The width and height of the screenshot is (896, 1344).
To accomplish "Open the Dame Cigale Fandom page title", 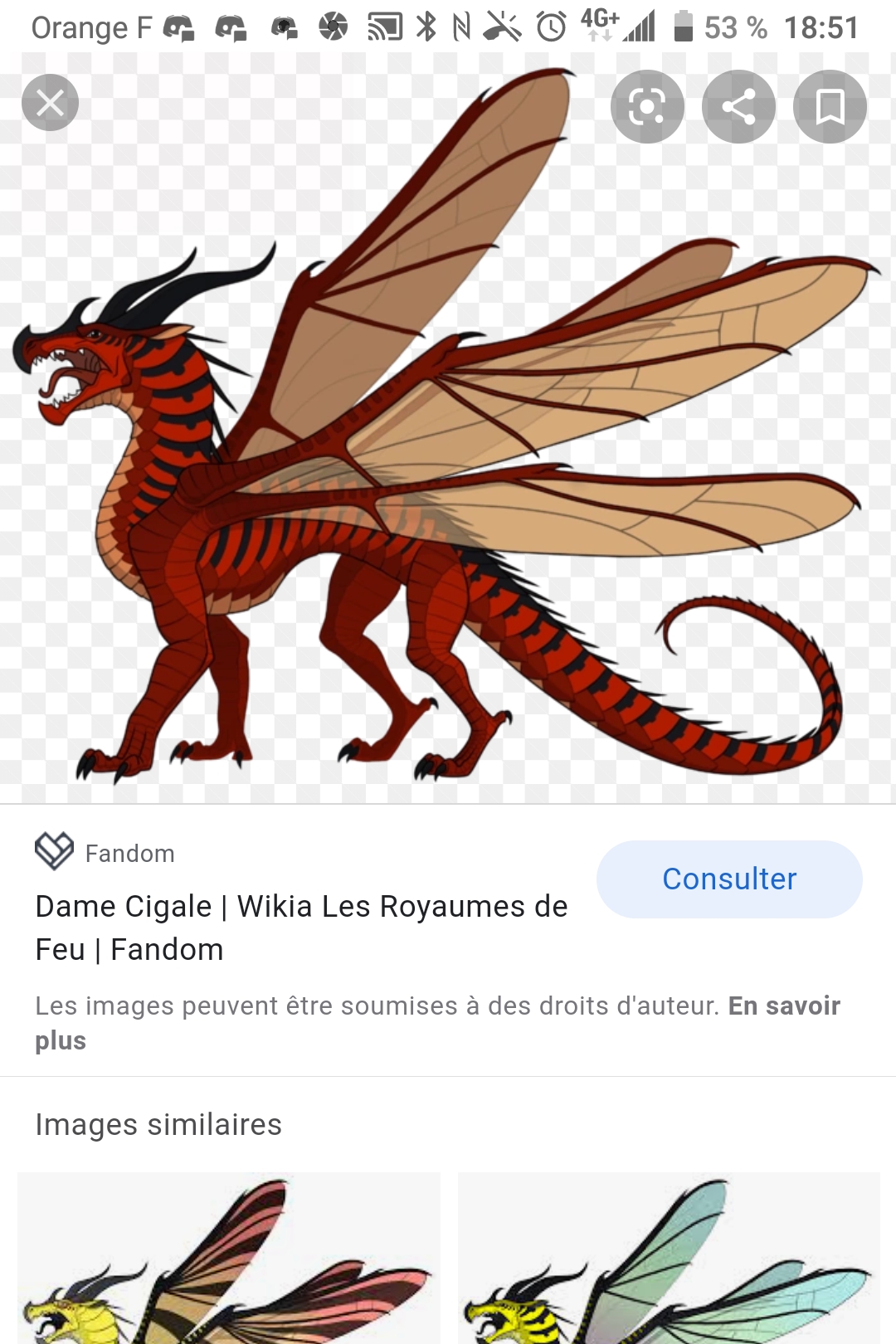I will click(x=301, y=928).
